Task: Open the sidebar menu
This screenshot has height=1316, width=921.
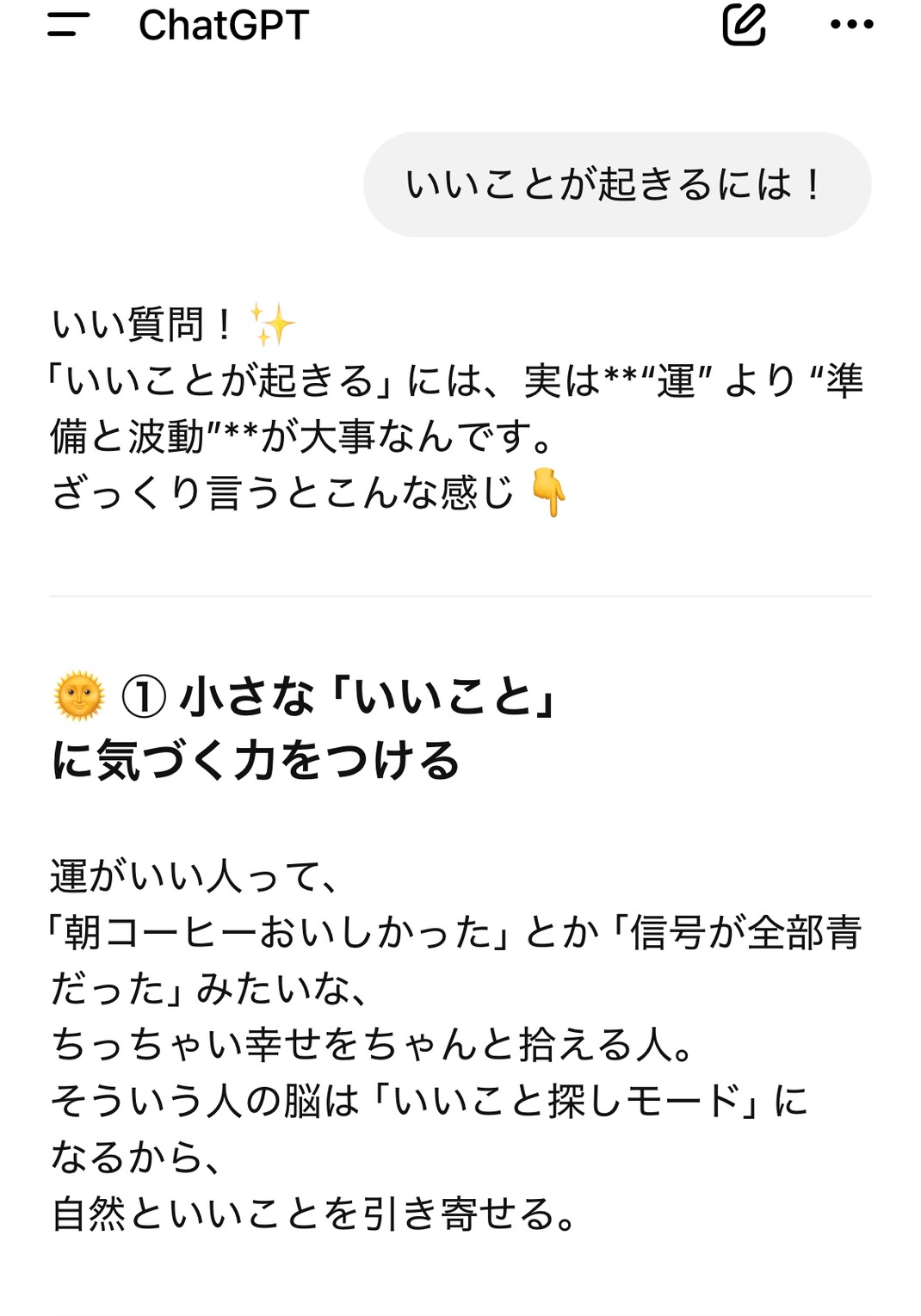Action: 69,25
